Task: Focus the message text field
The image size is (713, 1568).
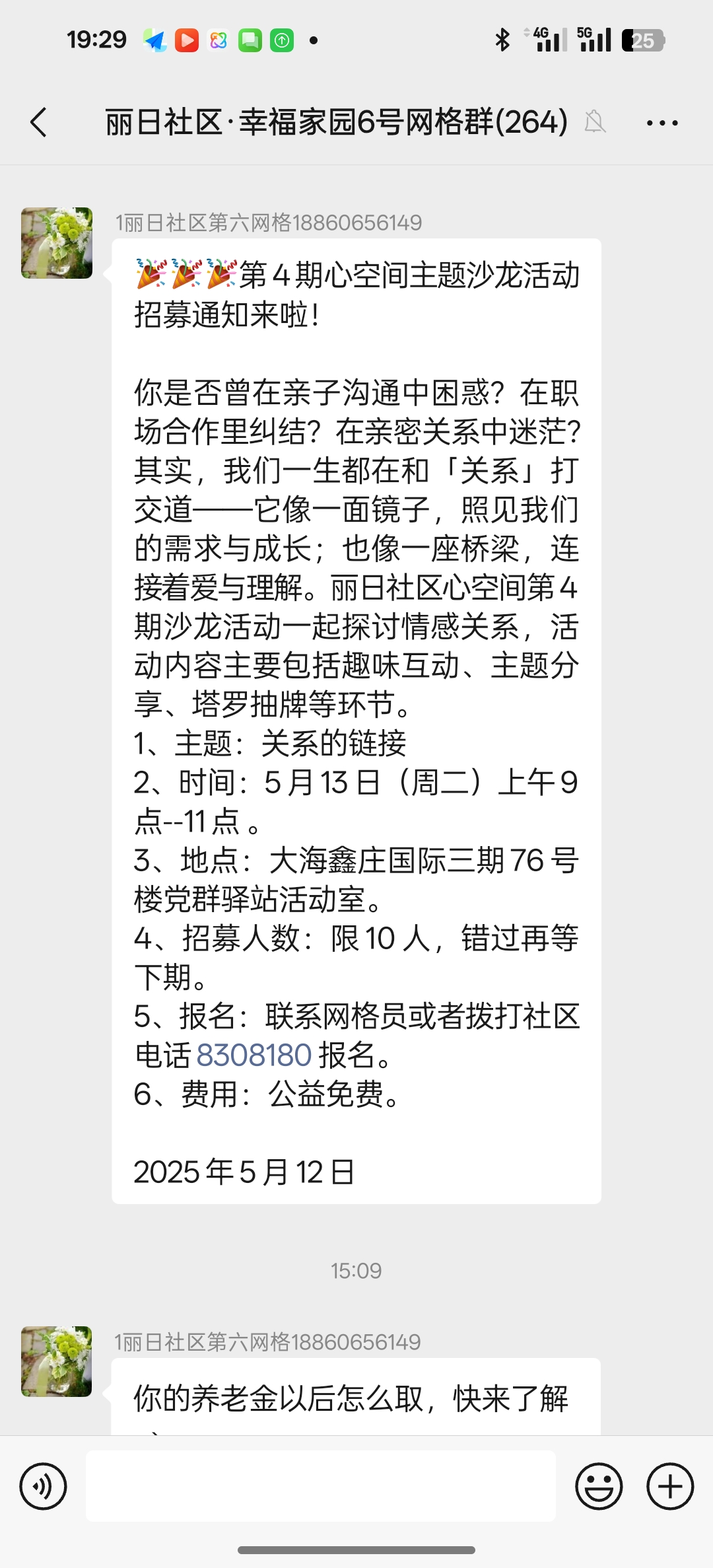Action: click(x=321, y=1486)
